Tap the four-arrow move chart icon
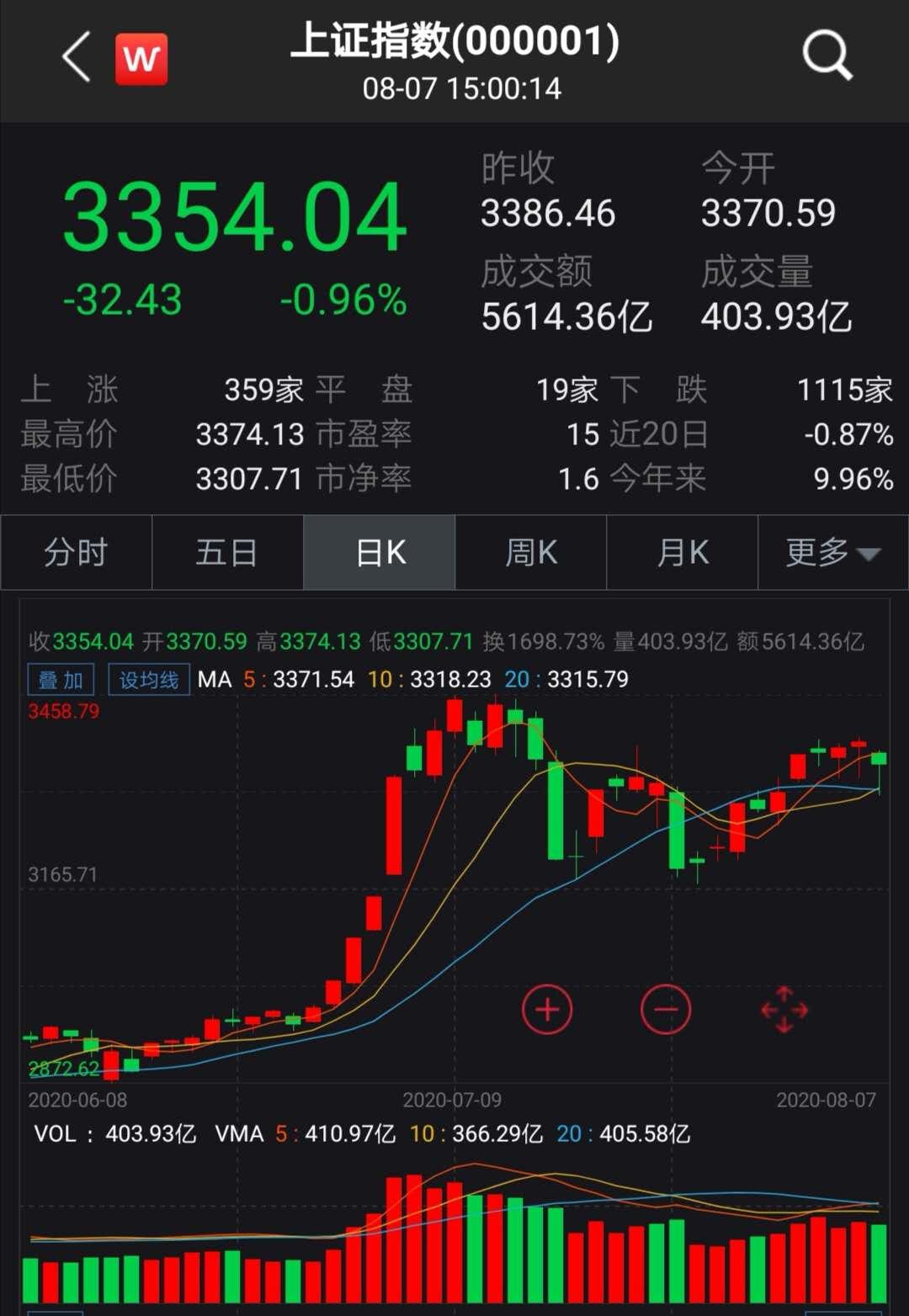This screenshot has height=1316, width=909. pos(784,1009)
